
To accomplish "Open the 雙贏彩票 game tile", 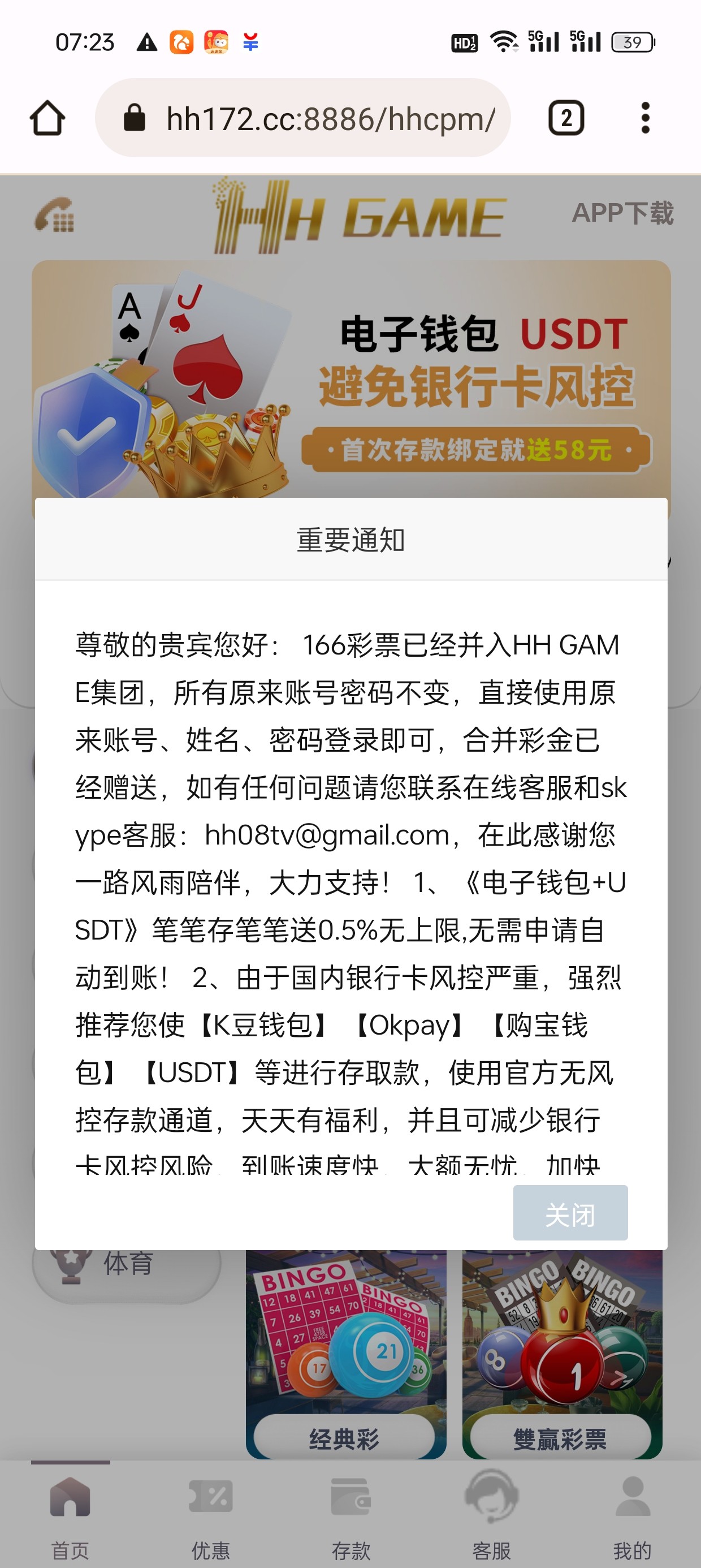I will tap(562, 1358).
